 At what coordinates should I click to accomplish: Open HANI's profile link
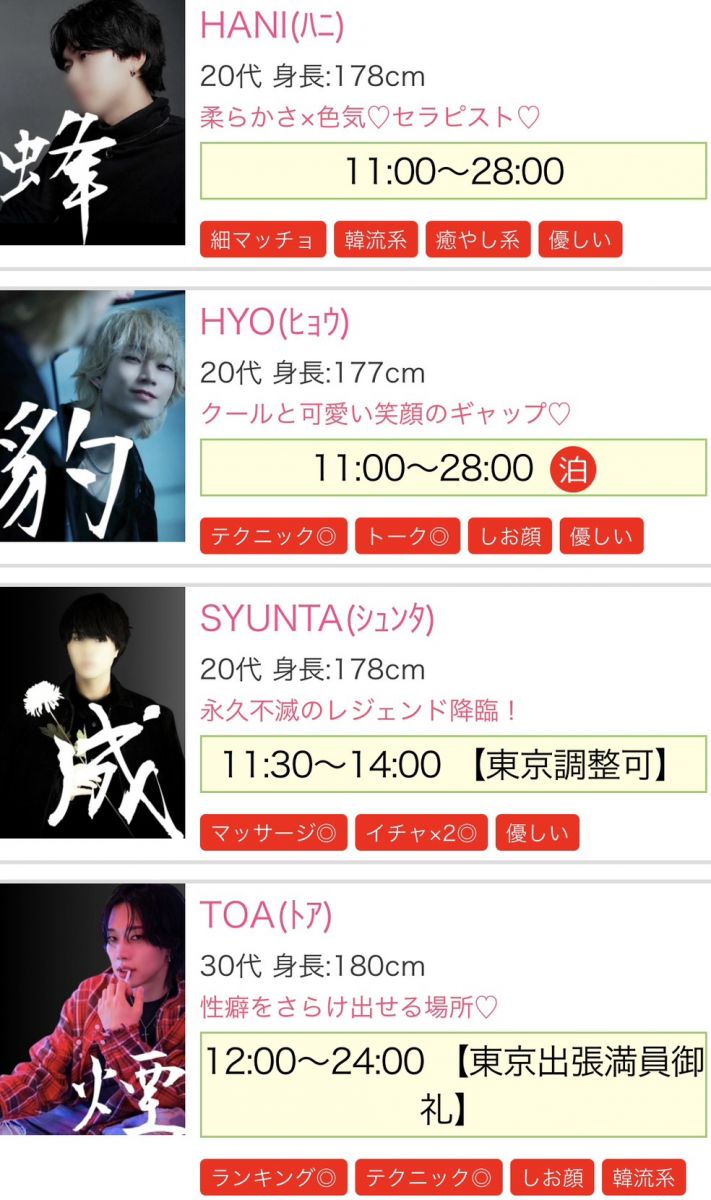(x=272, y=27)
